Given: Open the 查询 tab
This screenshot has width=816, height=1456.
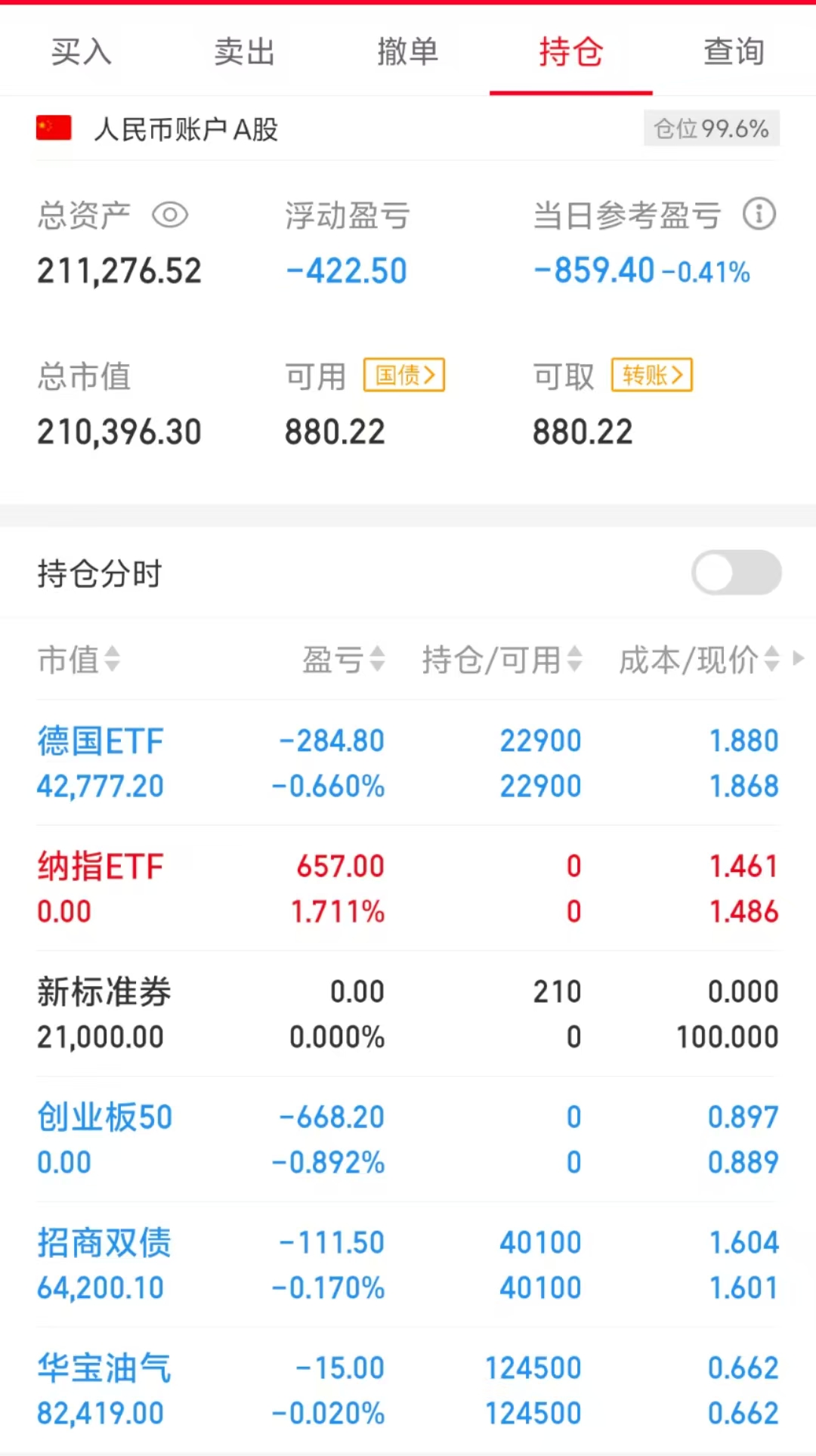Looking at the screenshot, I should [732, 53].
